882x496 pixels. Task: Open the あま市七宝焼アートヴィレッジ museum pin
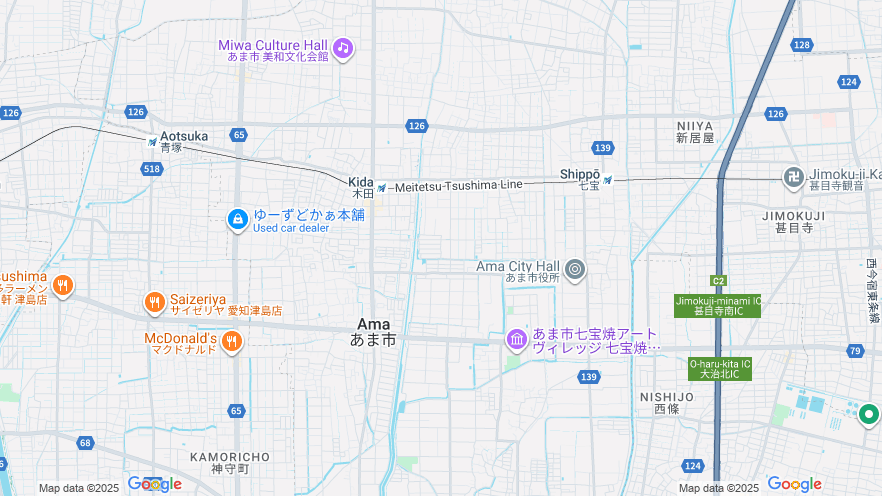pyautogui.click(x=517, y=340)
